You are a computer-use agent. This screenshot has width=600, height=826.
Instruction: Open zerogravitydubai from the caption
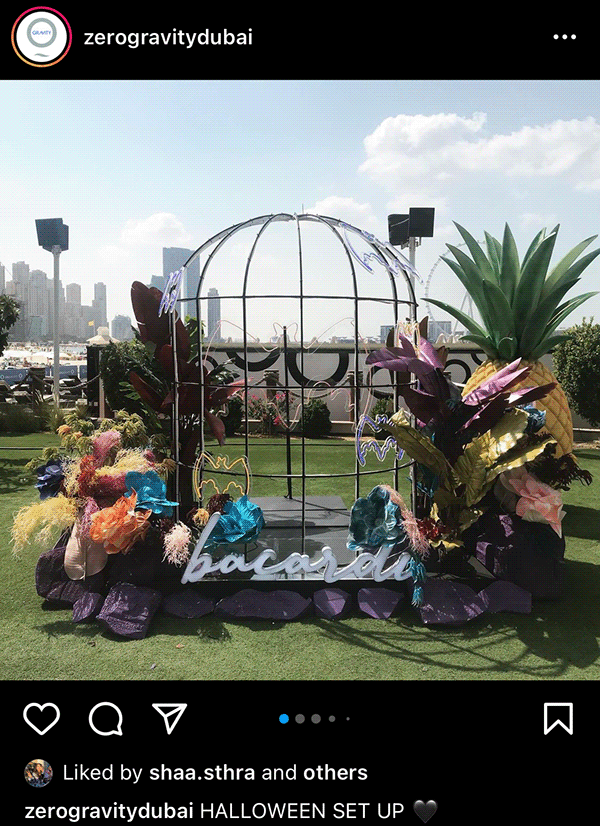click(109, 810)
